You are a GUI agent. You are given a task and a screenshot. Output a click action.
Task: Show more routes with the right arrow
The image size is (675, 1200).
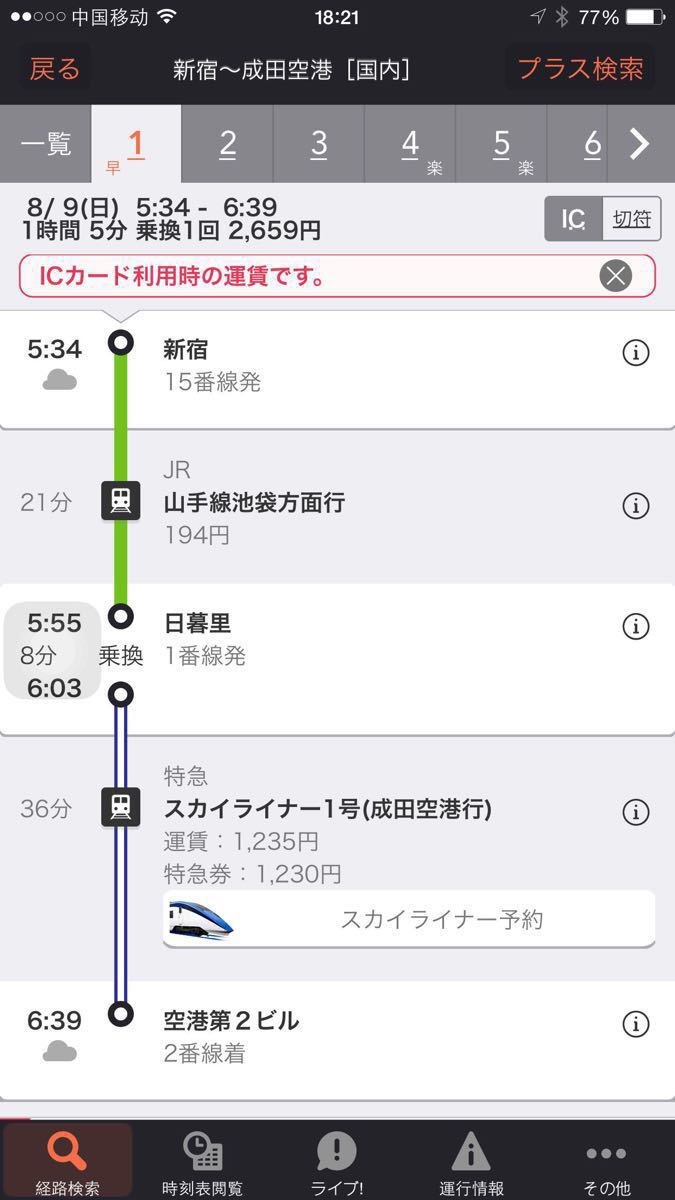click(640, 144)
